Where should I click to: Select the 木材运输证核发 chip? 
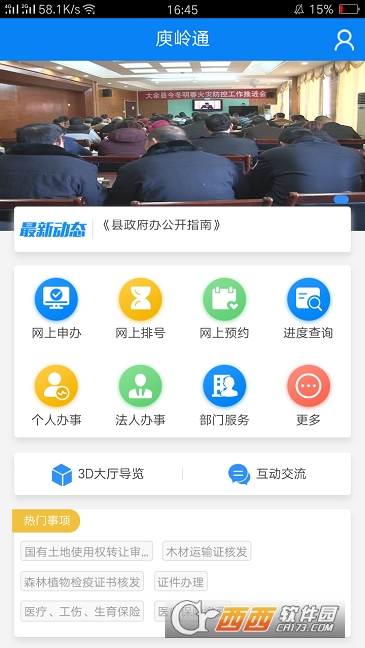206,551
